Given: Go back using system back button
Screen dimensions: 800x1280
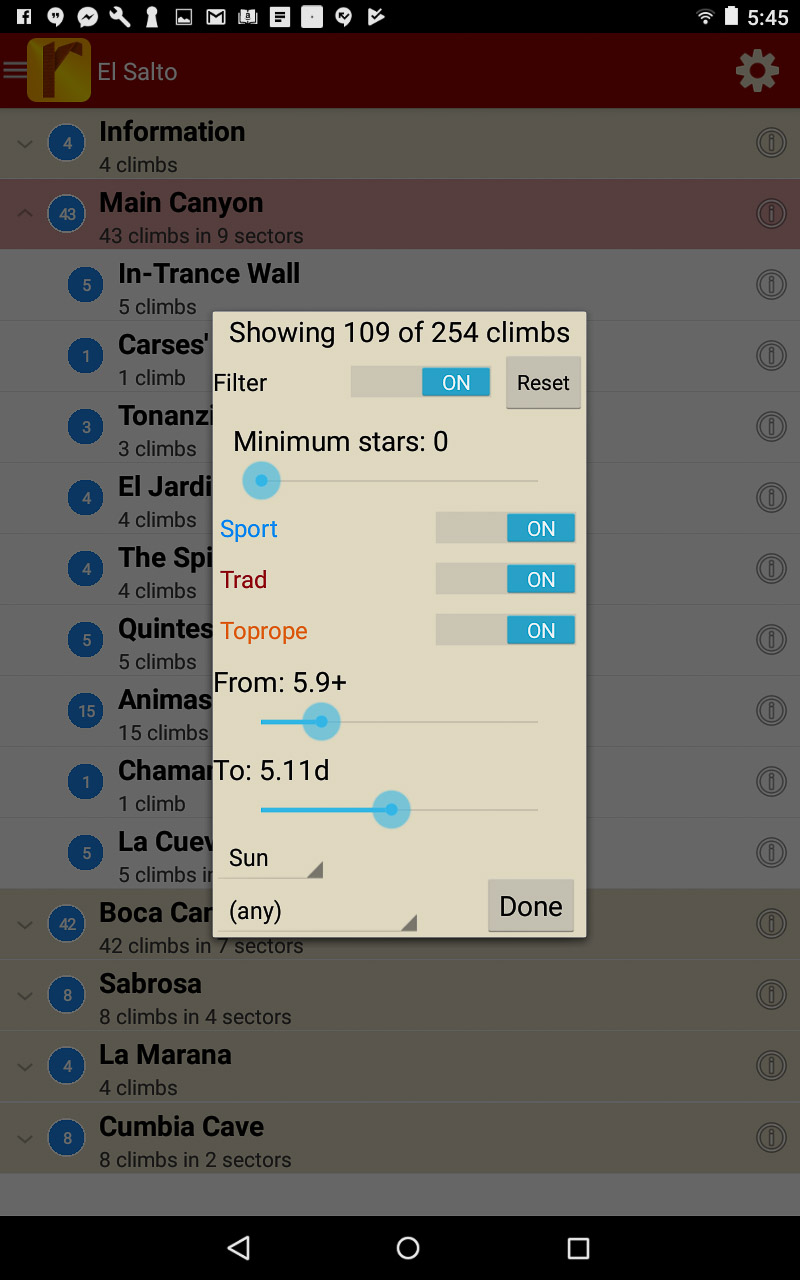Looking at the screenshot, I should tap(238, 1247).
